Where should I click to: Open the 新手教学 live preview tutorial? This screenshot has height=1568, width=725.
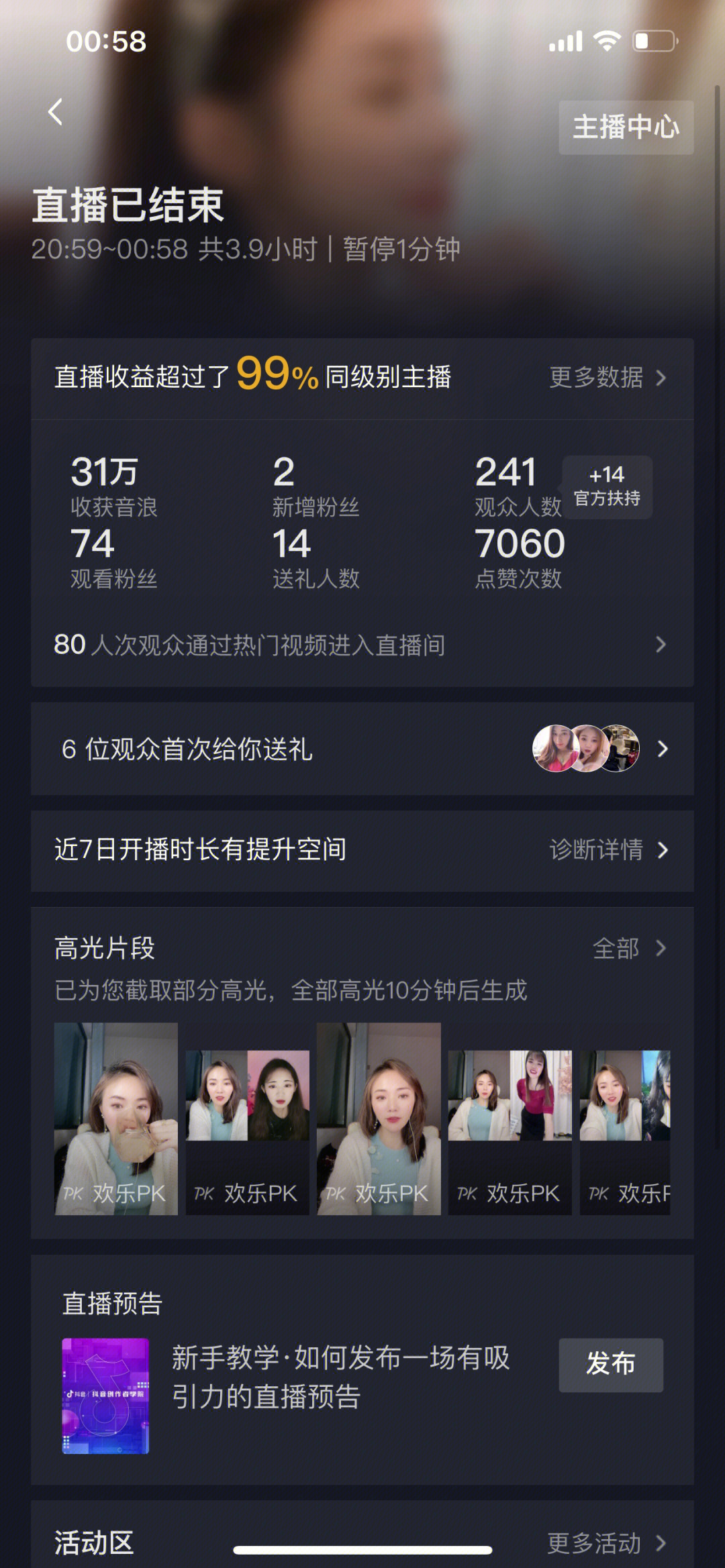click(339, 1377)
